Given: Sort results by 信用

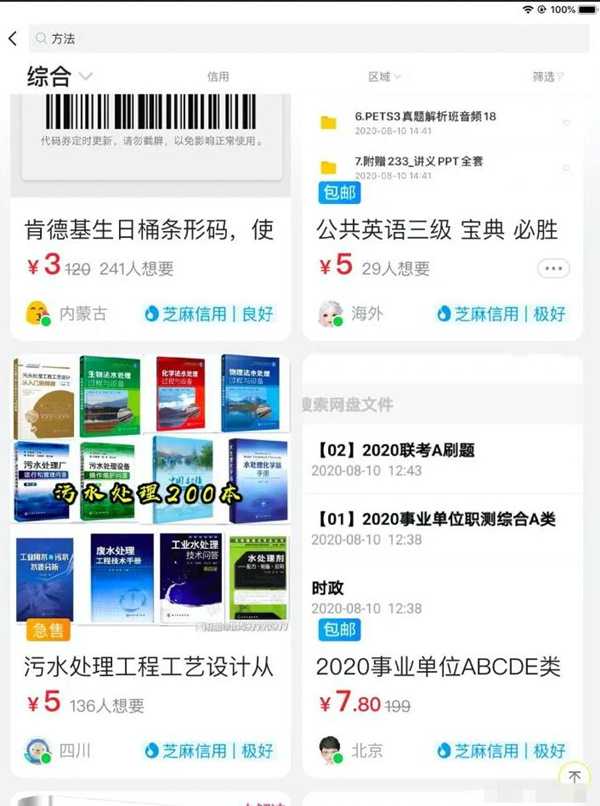Looking at the screenshot, I should tap(218, 77).
